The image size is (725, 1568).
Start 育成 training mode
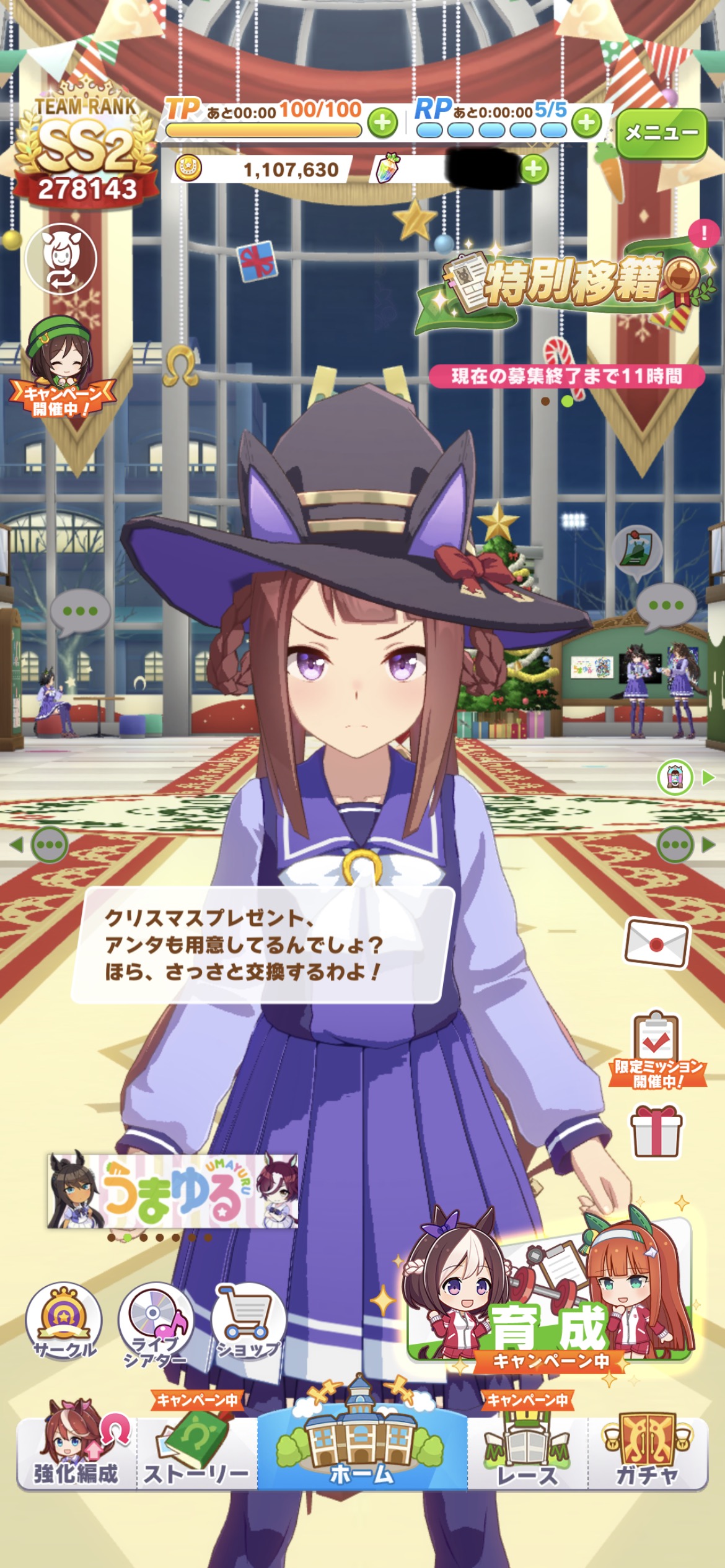click(549, 1300)
